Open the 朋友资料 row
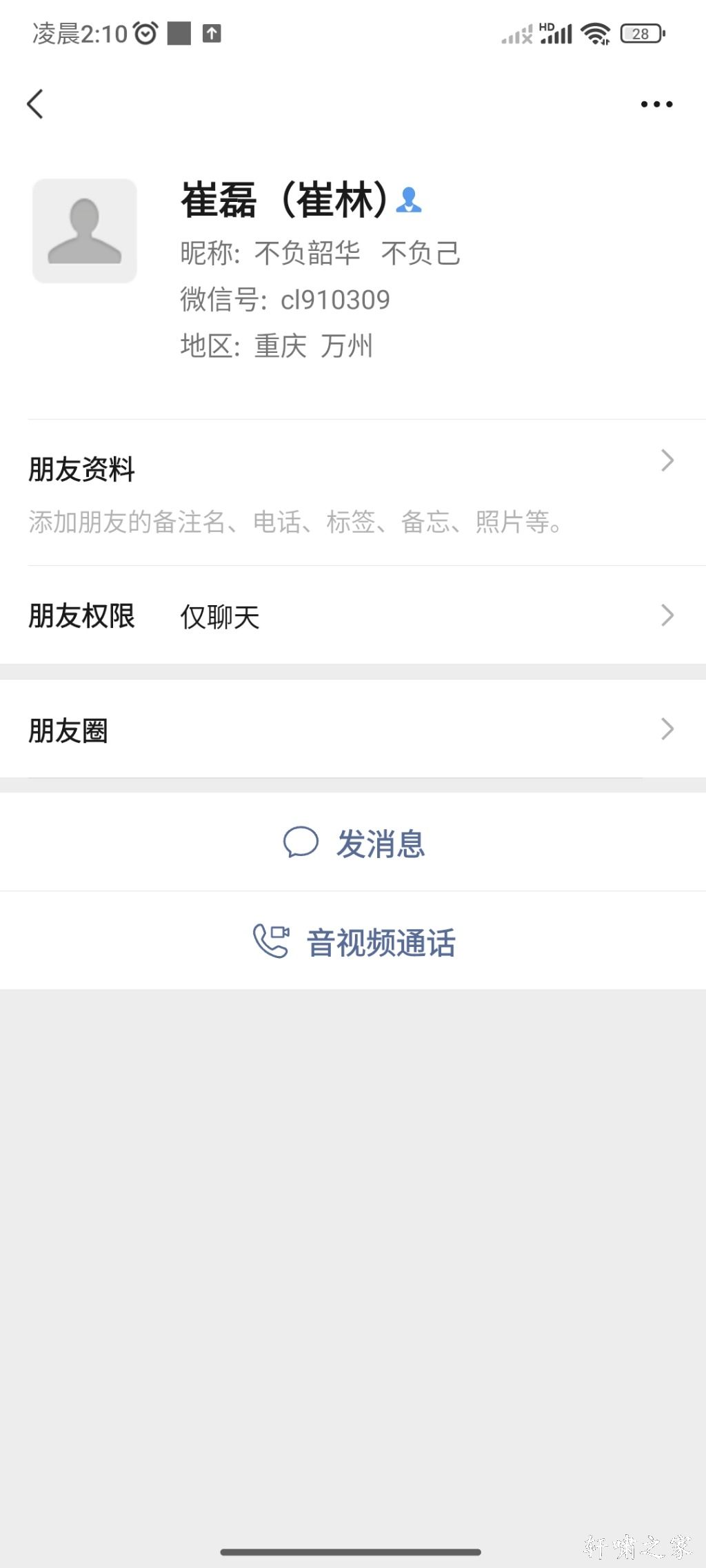Image resolution: width=706 pixels, height=1568 pixels. pos(353,492)
